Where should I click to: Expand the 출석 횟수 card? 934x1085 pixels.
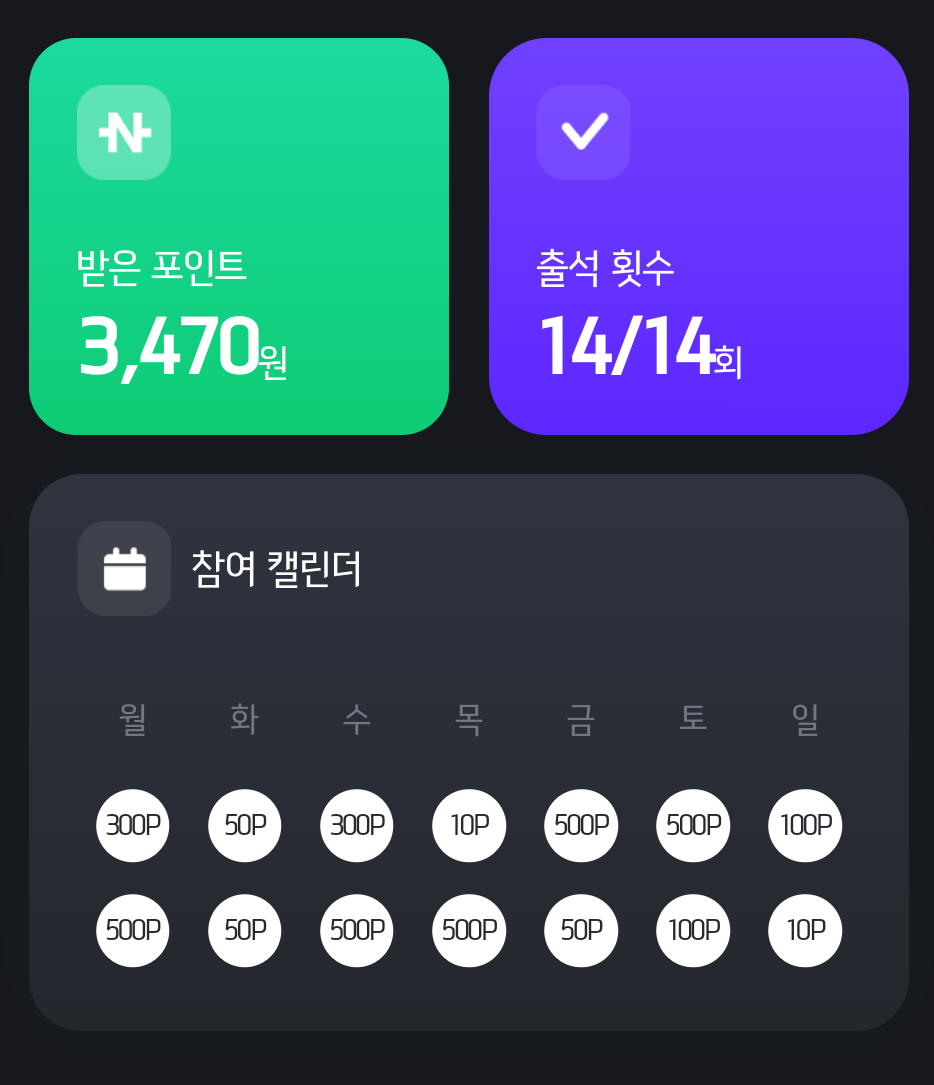[698, 237]
